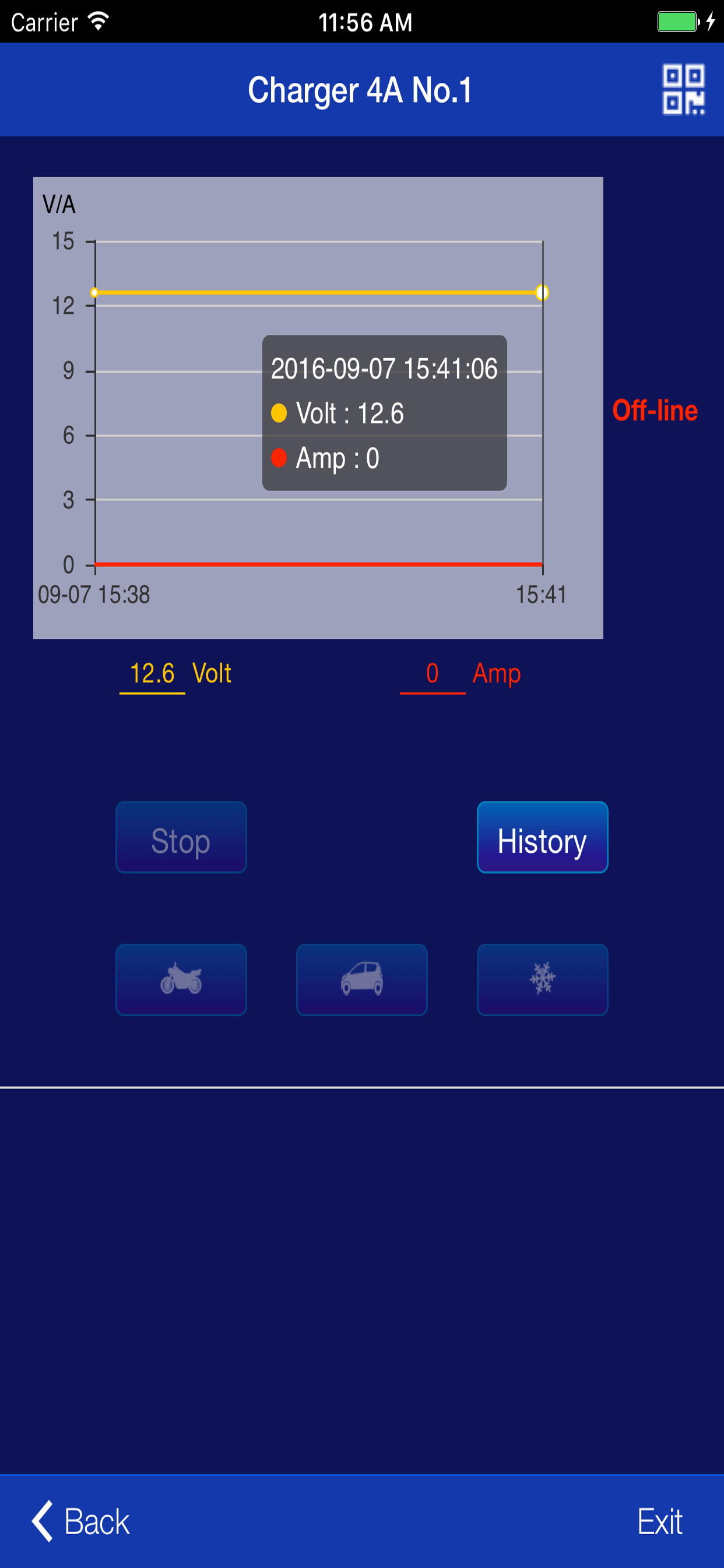Tap the battery indicator in status bar
The width and height of the screenshot is (724, 1568).
coord(677,20)
